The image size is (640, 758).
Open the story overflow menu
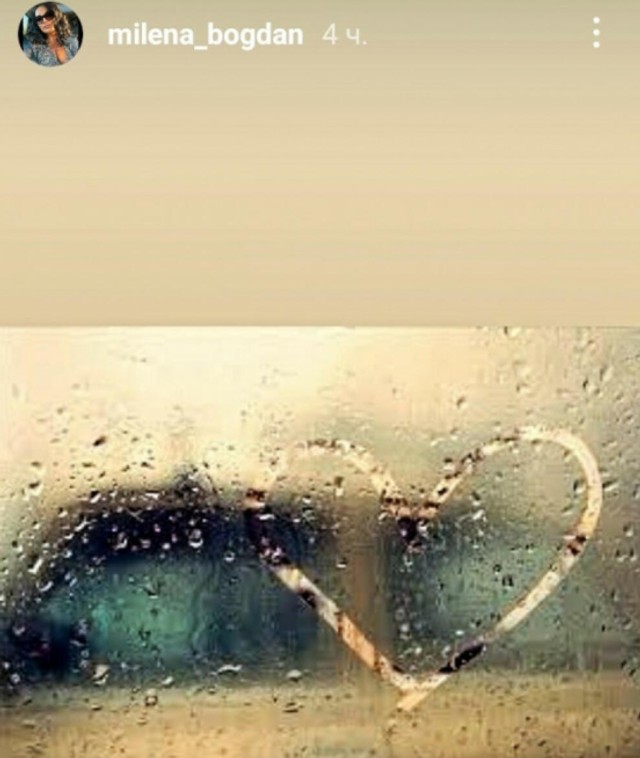596,33
